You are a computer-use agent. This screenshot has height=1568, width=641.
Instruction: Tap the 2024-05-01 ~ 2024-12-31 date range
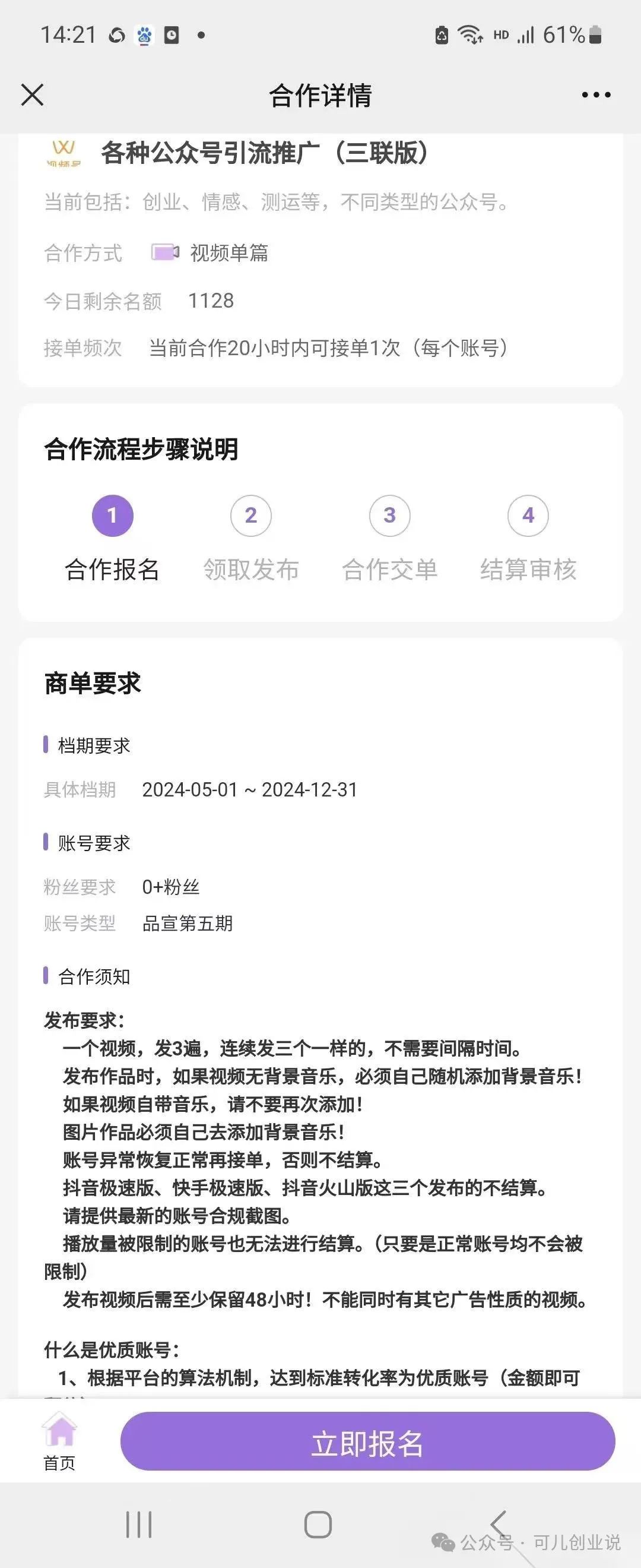[x=250, y=789]
